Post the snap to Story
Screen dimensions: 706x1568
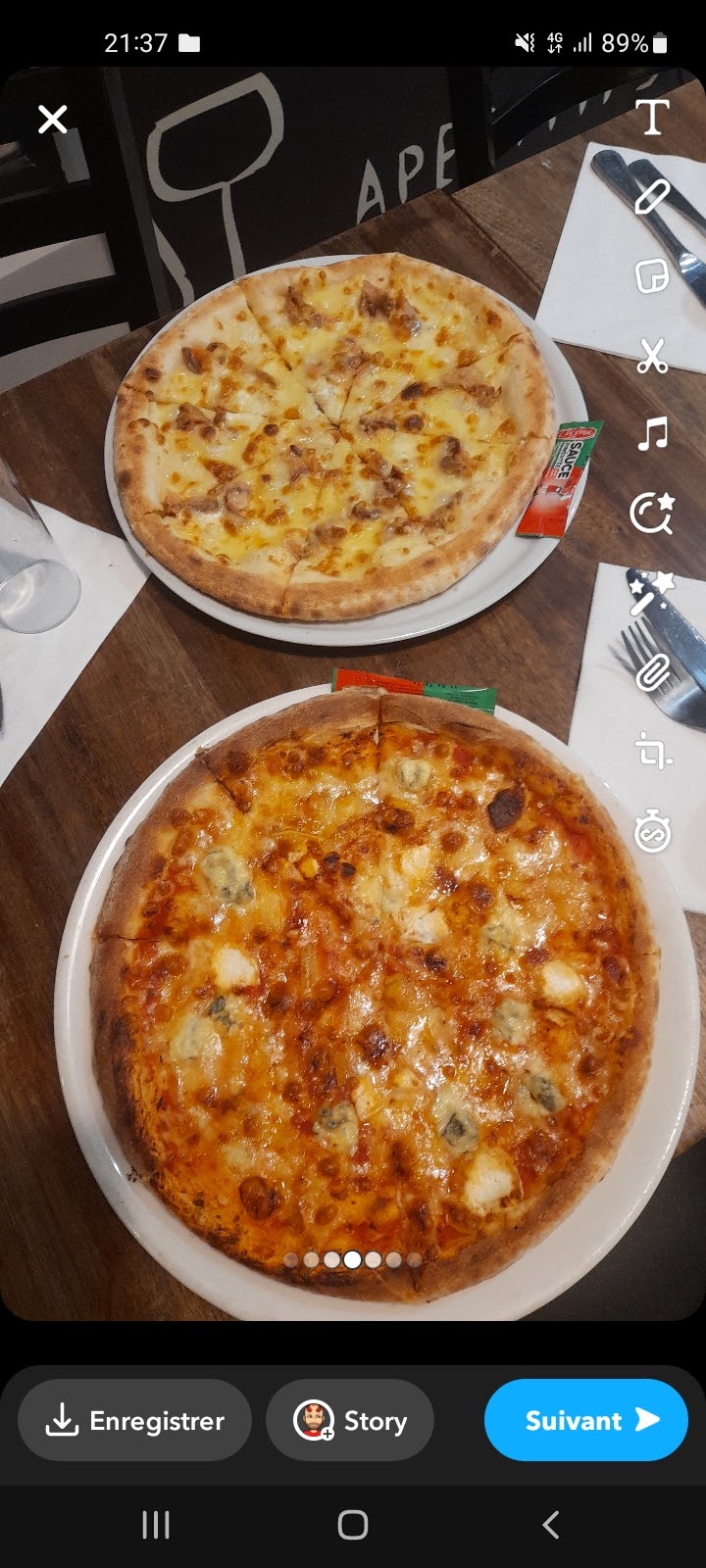(x=350, y=1421)
